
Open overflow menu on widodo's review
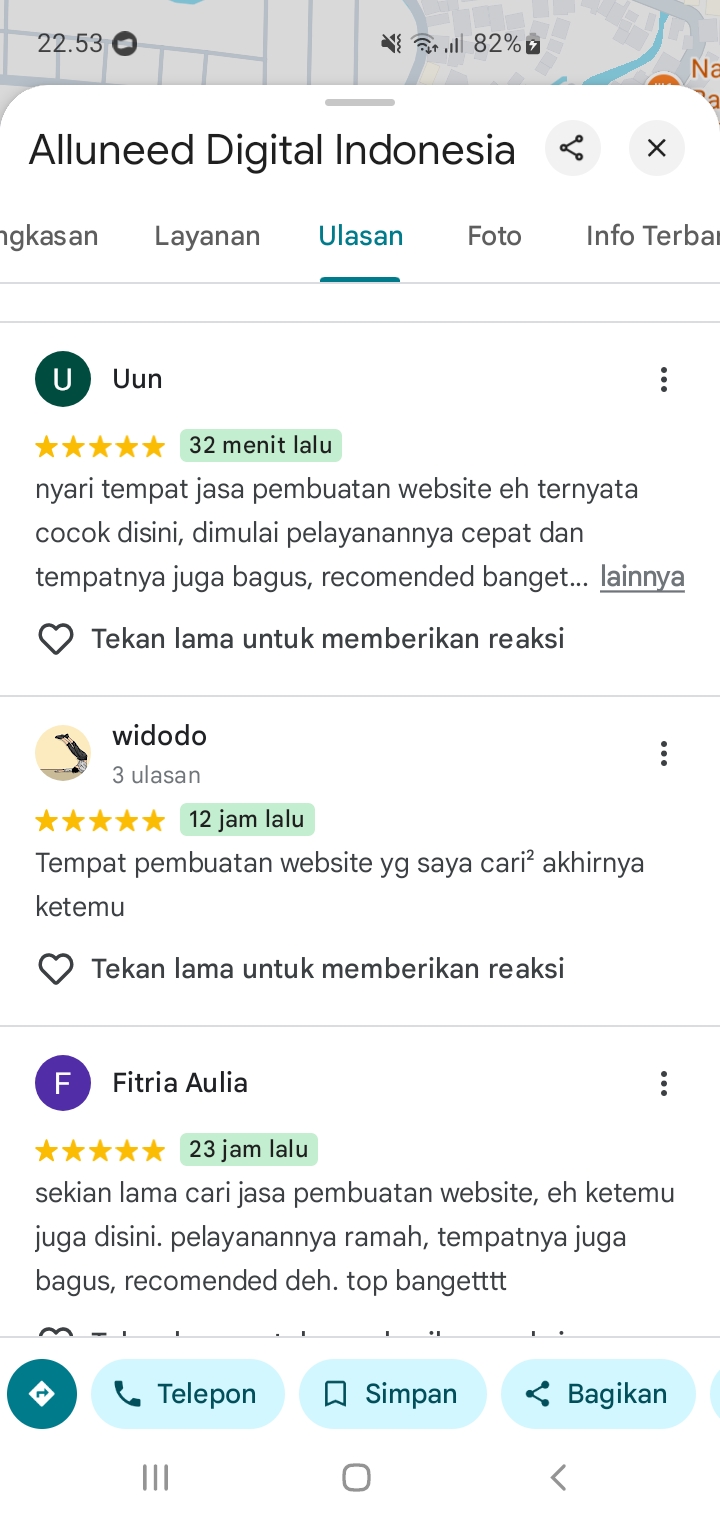(x=663, y=753)
